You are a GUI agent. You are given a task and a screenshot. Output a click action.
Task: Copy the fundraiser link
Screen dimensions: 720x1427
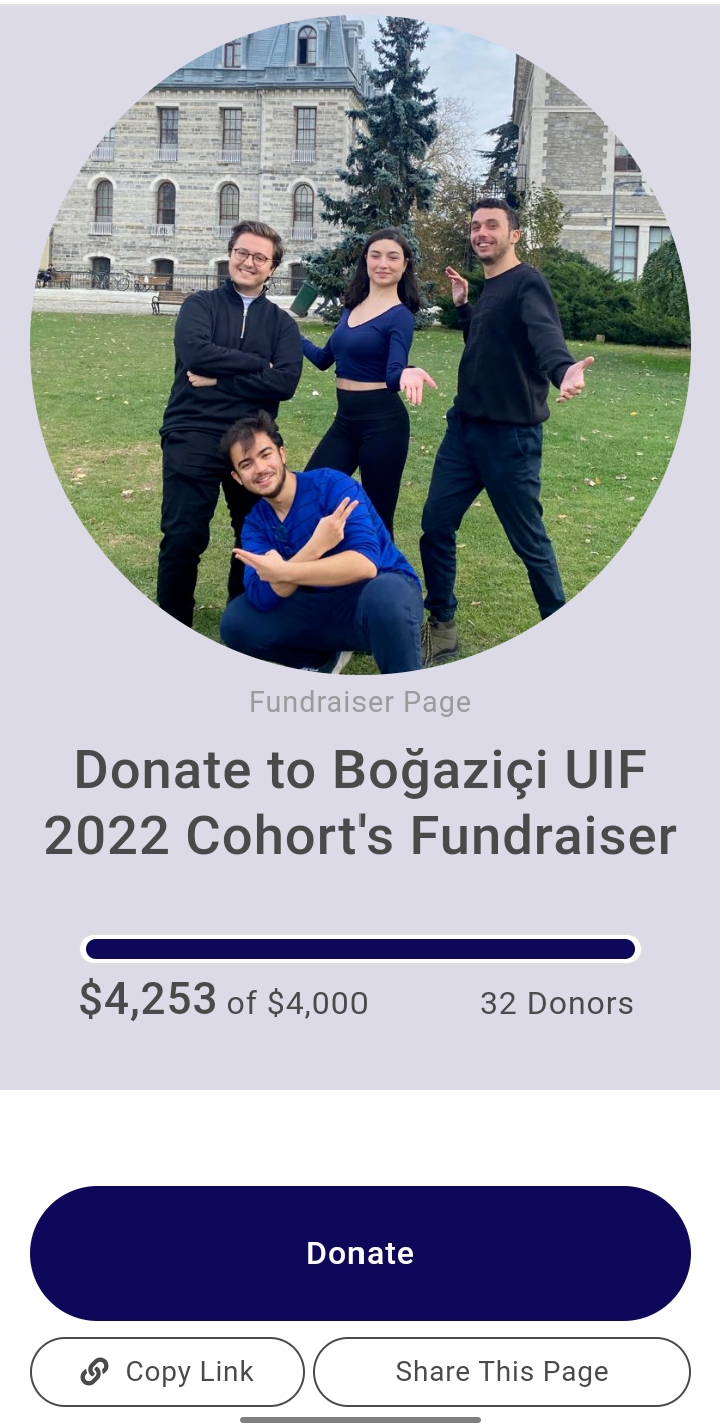tap(167, 1372)
